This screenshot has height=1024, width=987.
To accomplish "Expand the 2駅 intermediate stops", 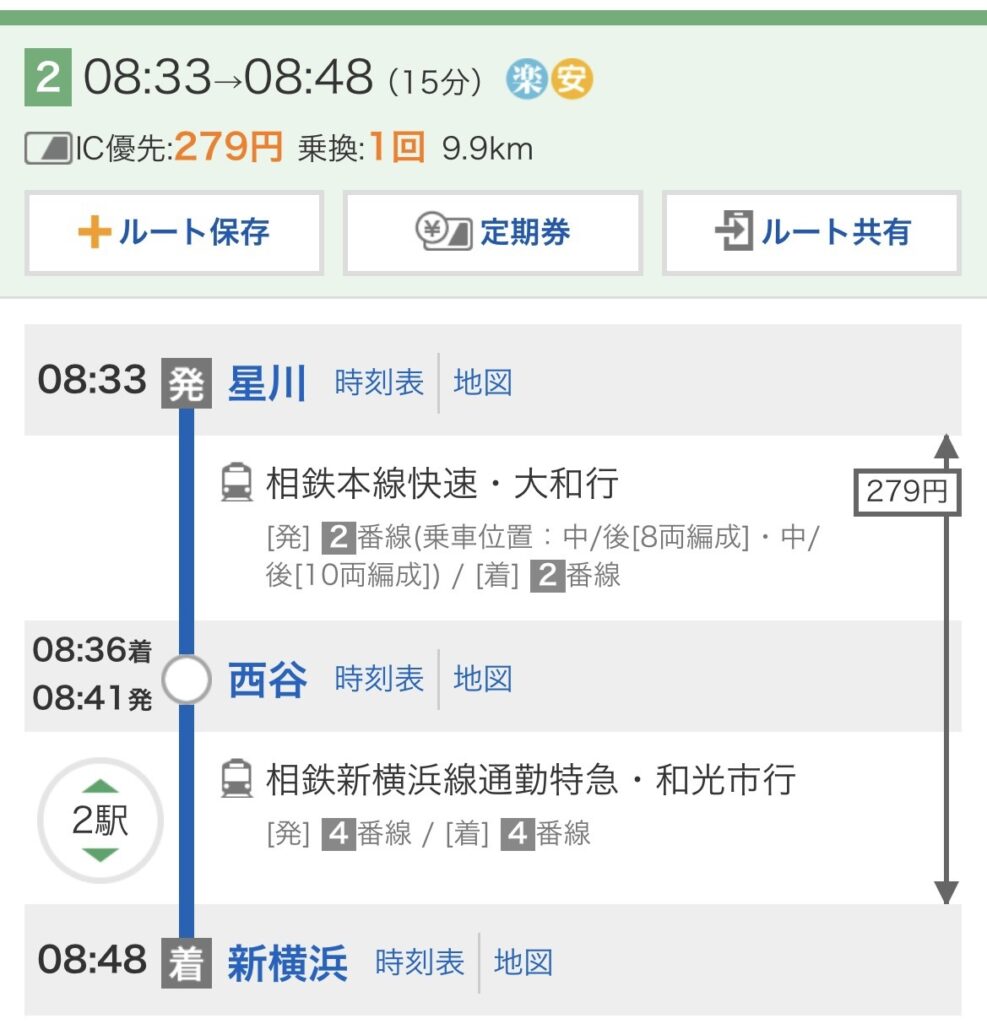I will pyautogui.click(x=100, y=821).
